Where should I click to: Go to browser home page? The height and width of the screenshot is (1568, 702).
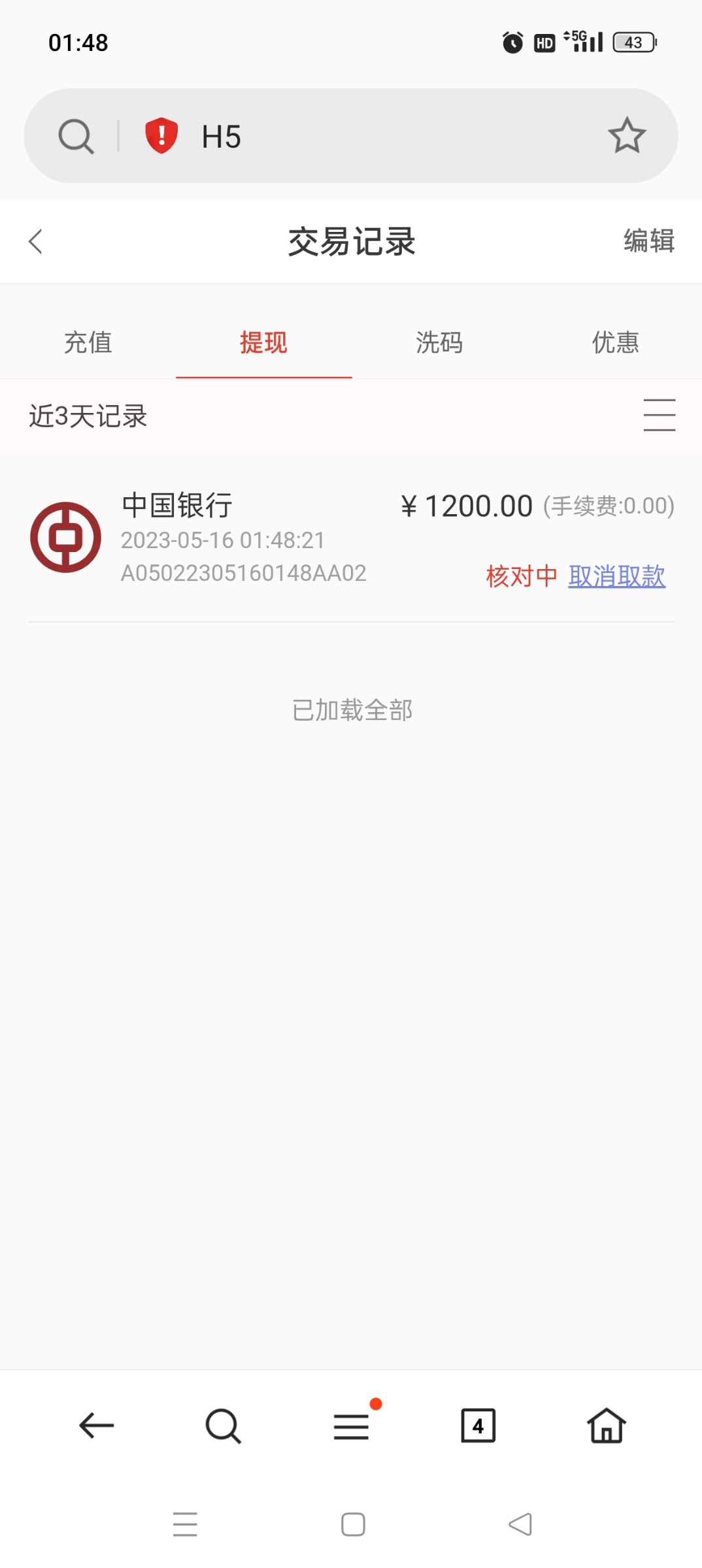(606, 1426)
